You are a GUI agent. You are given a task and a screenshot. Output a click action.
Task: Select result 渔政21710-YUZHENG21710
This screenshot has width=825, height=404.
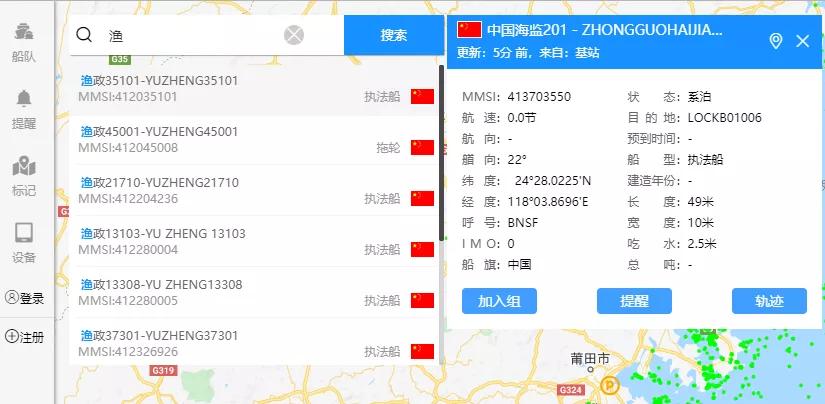(x=254, y=190)
